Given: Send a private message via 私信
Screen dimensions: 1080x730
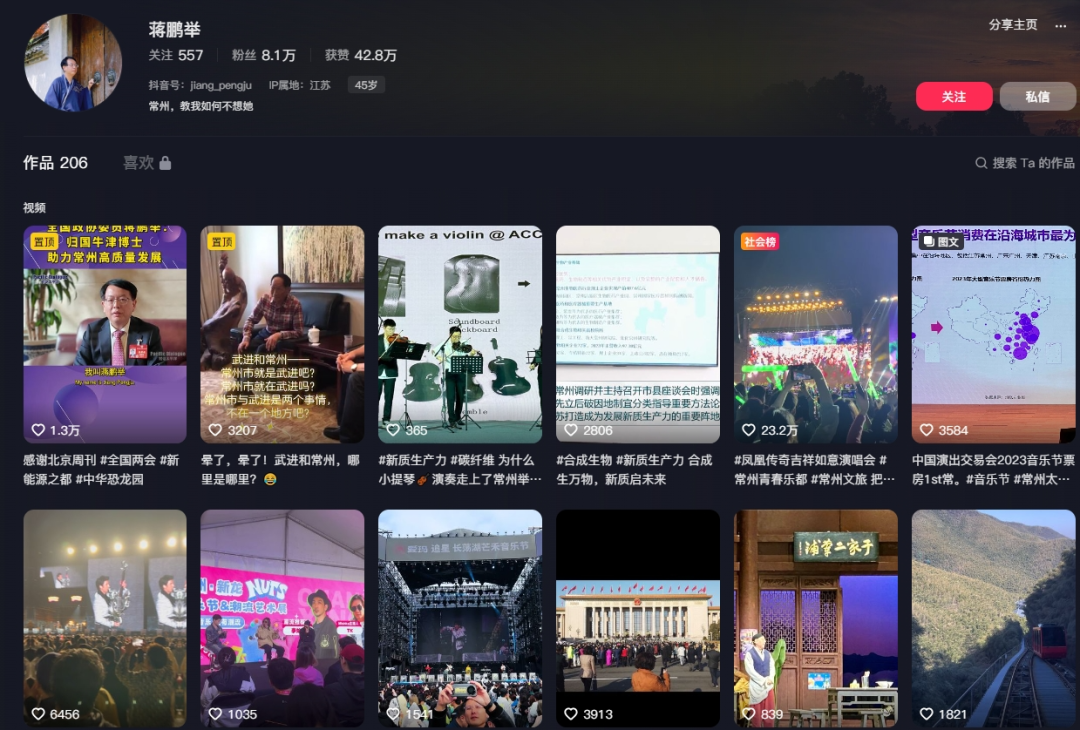Looking at the screenshot, I should 1037,97.
